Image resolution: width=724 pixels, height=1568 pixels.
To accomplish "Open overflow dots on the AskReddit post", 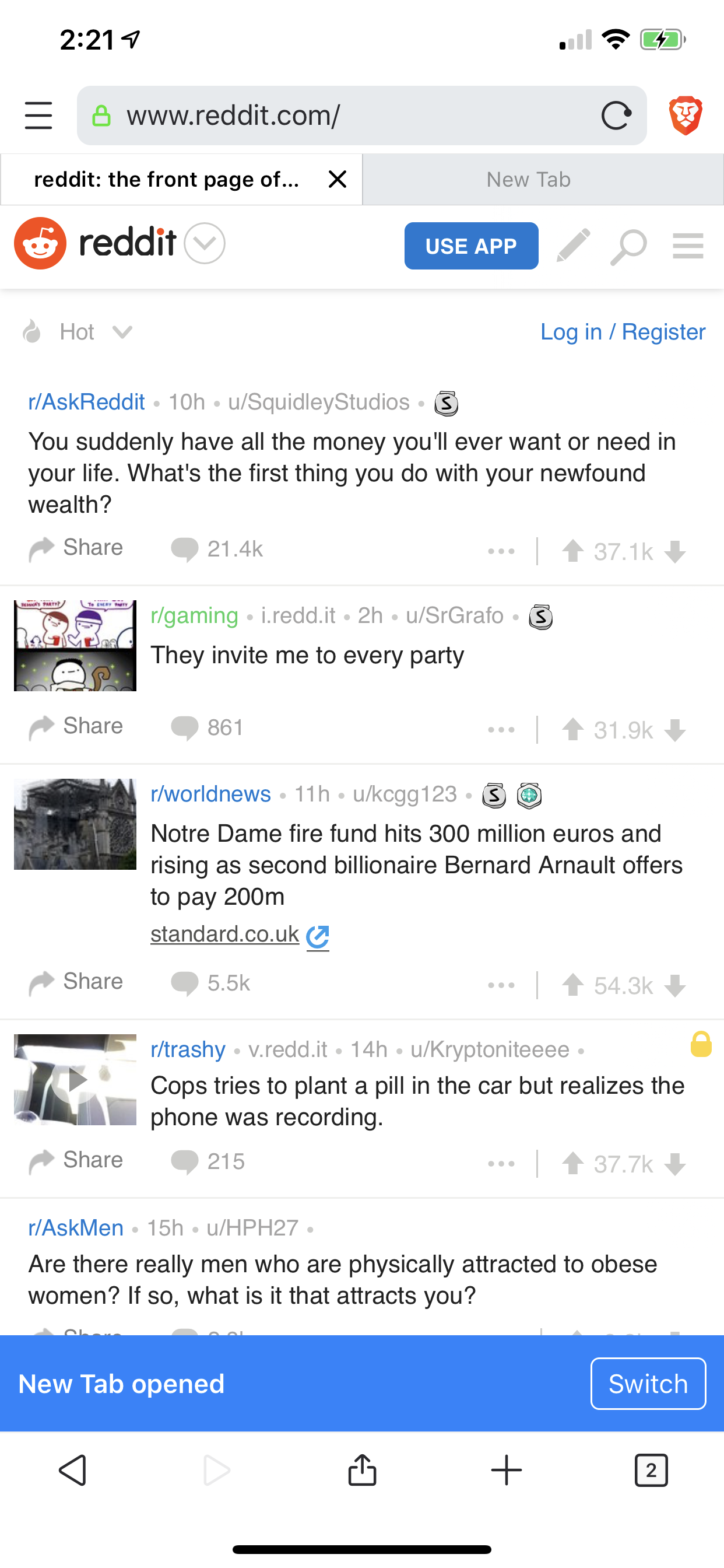I will tap(501, 551).
